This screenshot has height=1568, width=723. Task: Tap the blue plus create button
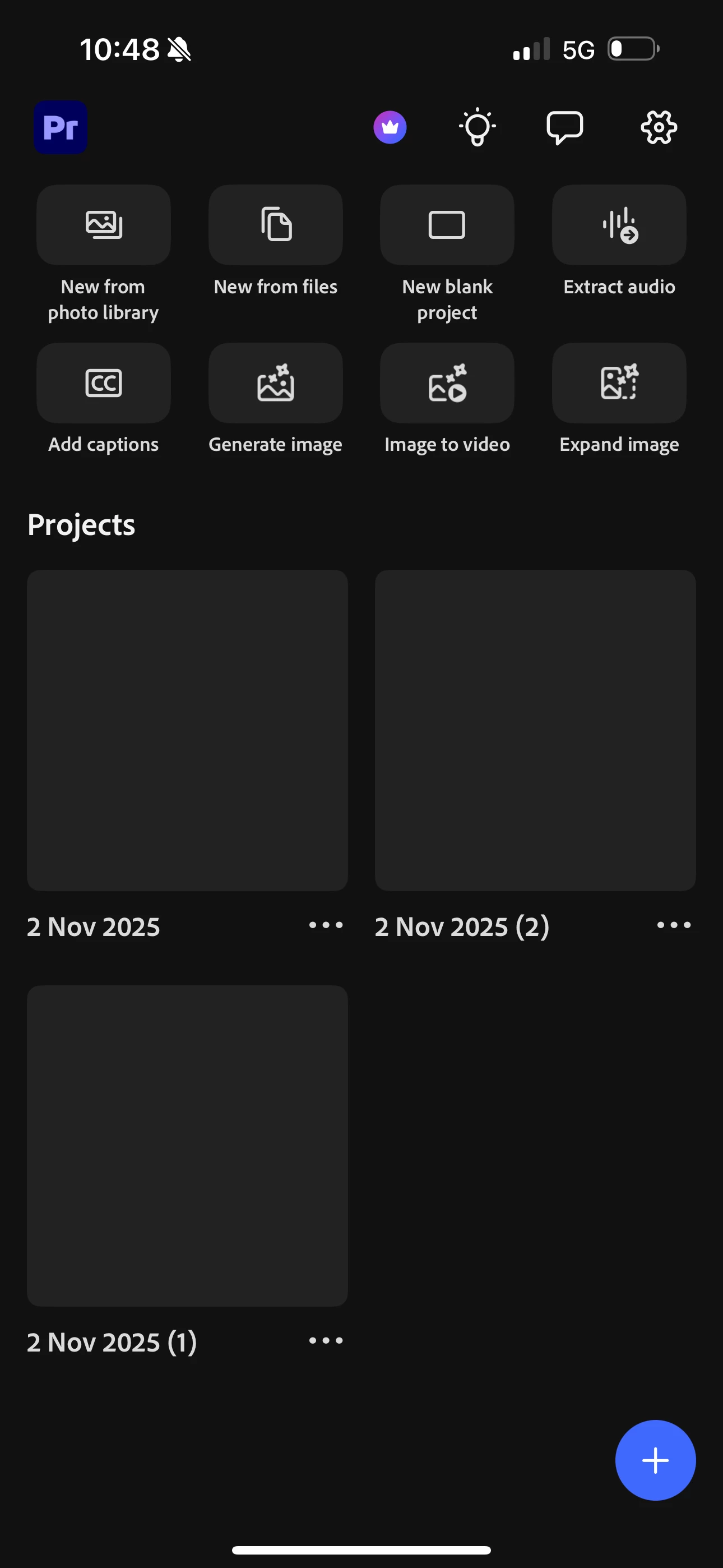[x=655, y=1460]
